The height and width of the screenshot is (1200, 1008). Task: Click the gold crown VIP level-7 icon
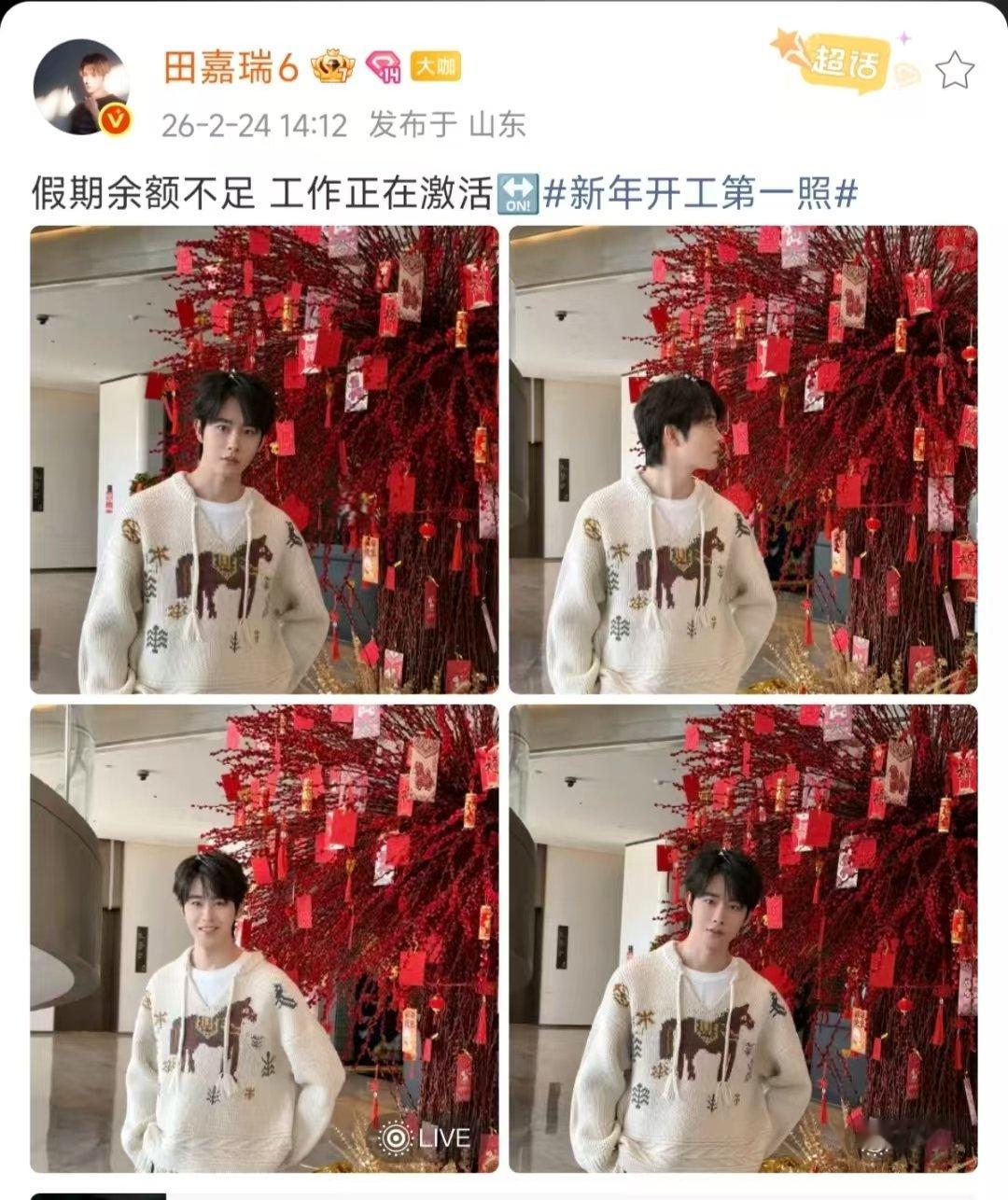(331, 63)
